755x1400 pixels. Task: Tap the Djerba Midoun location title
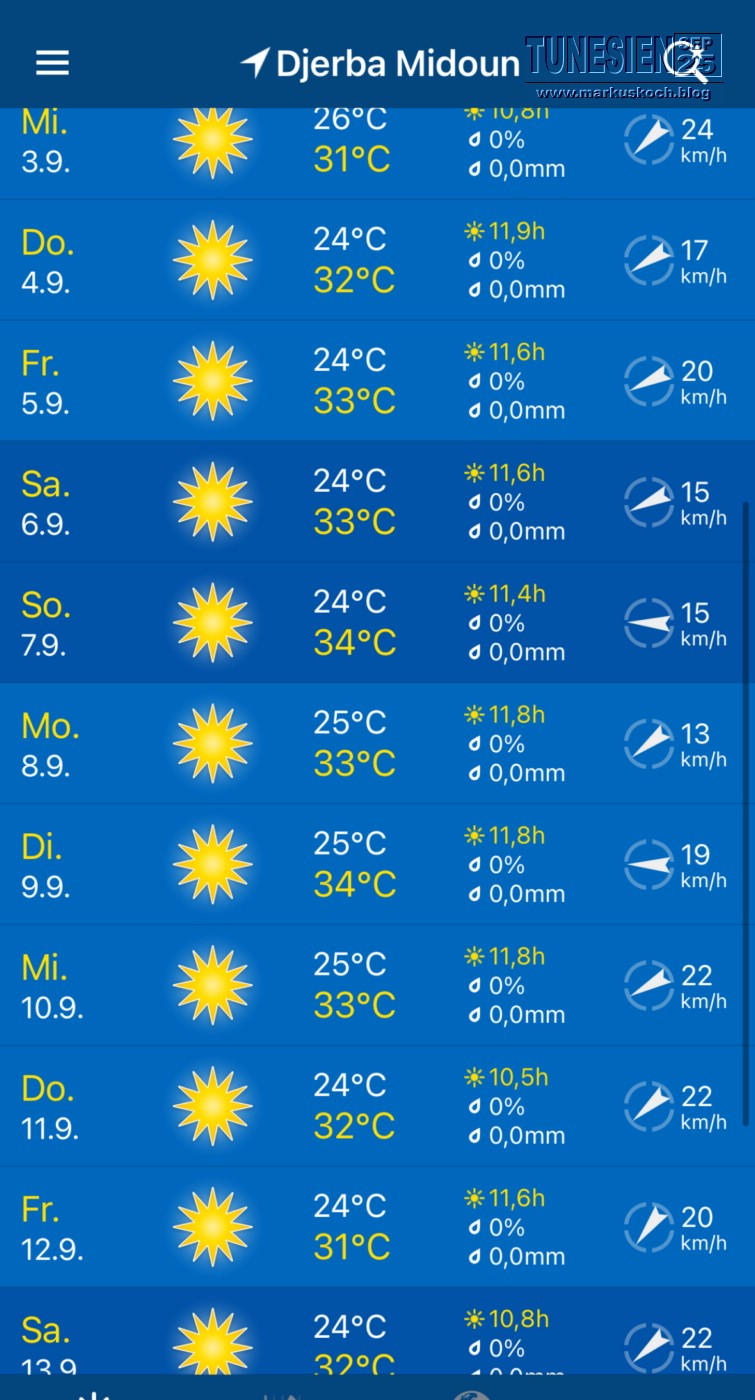pos(381,64)
